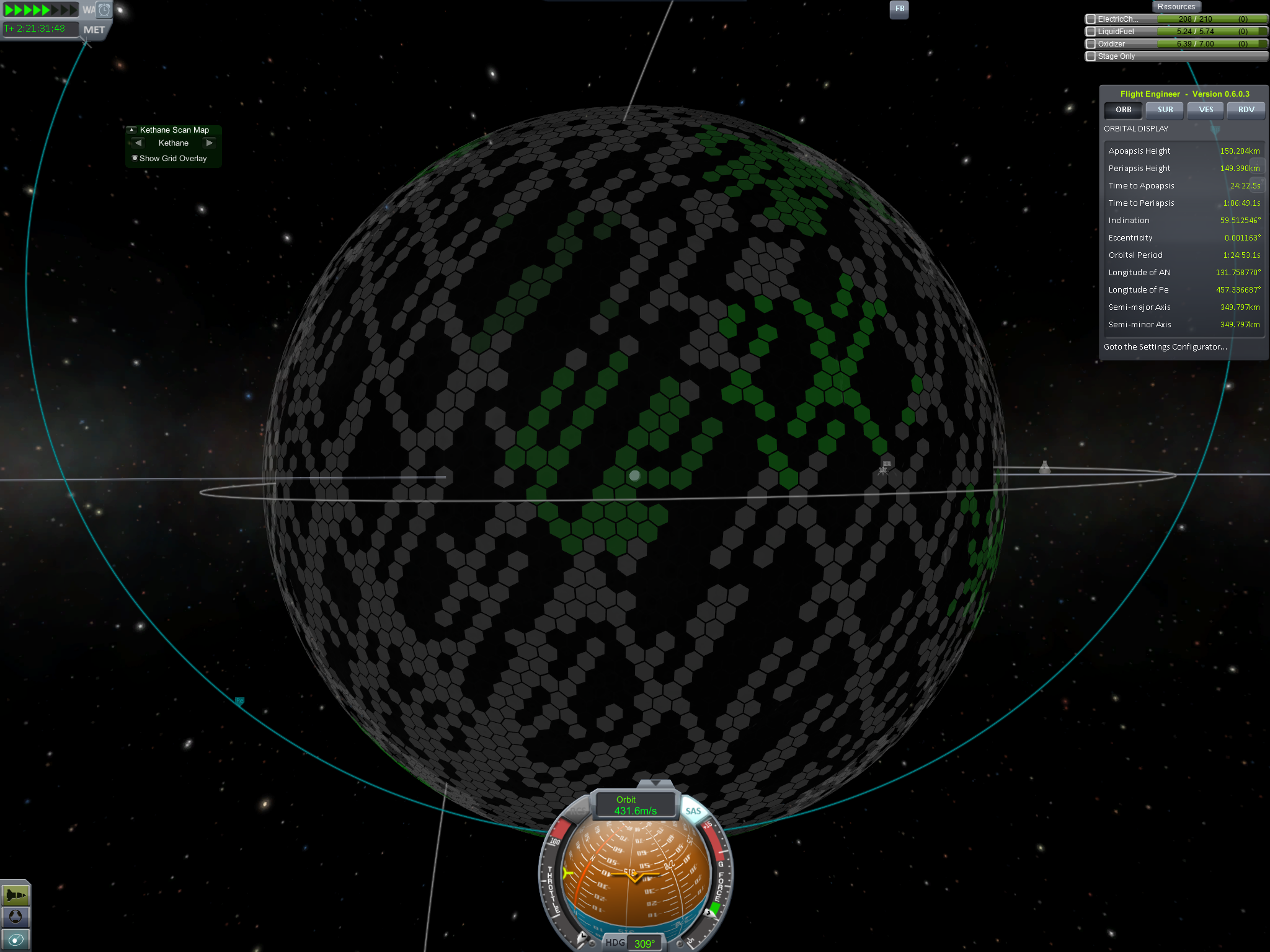The image size is (1270, 952).
Task: Open Goto the Settings Configurator
Action: pyautogui.click(x=1165, y=346)
